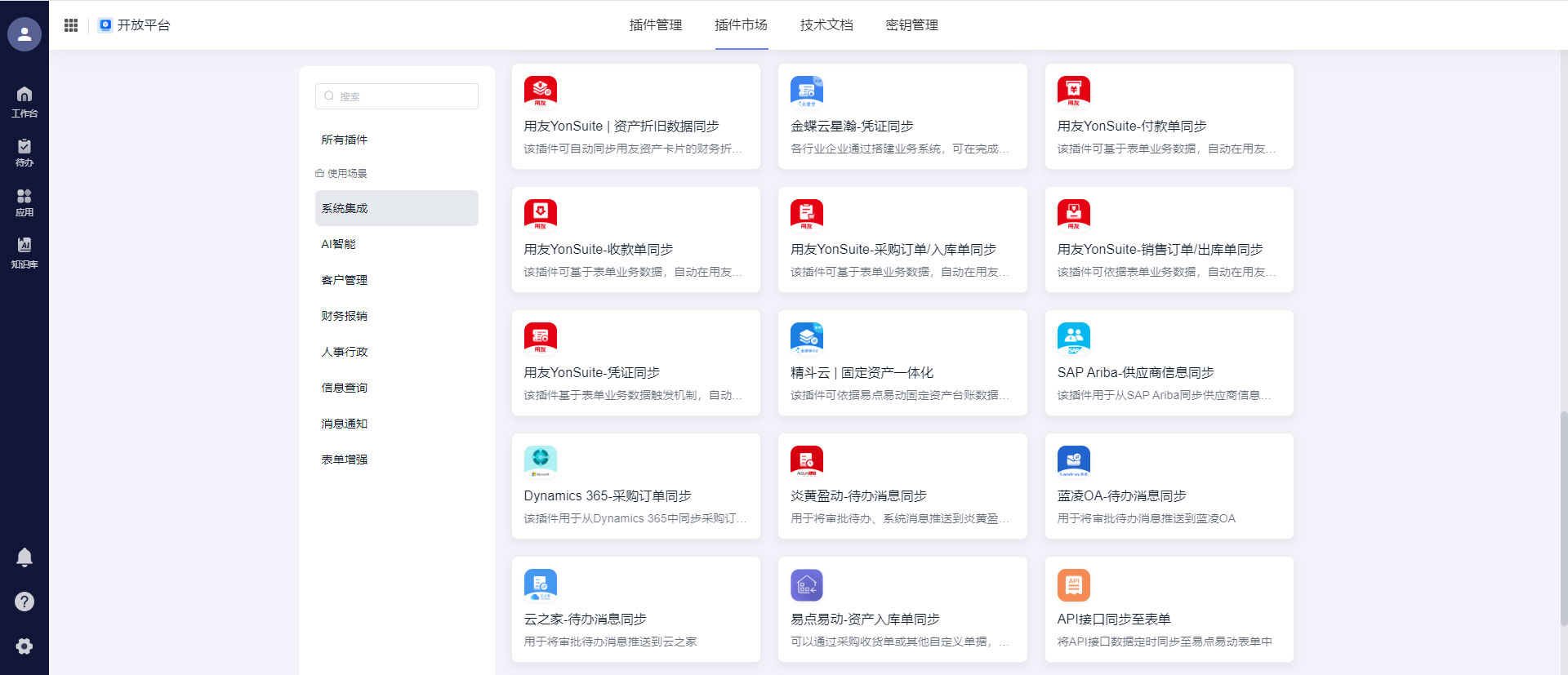Focus the 搜索 plugin search box
This screenshot has height=675, width=1568.
397,96
